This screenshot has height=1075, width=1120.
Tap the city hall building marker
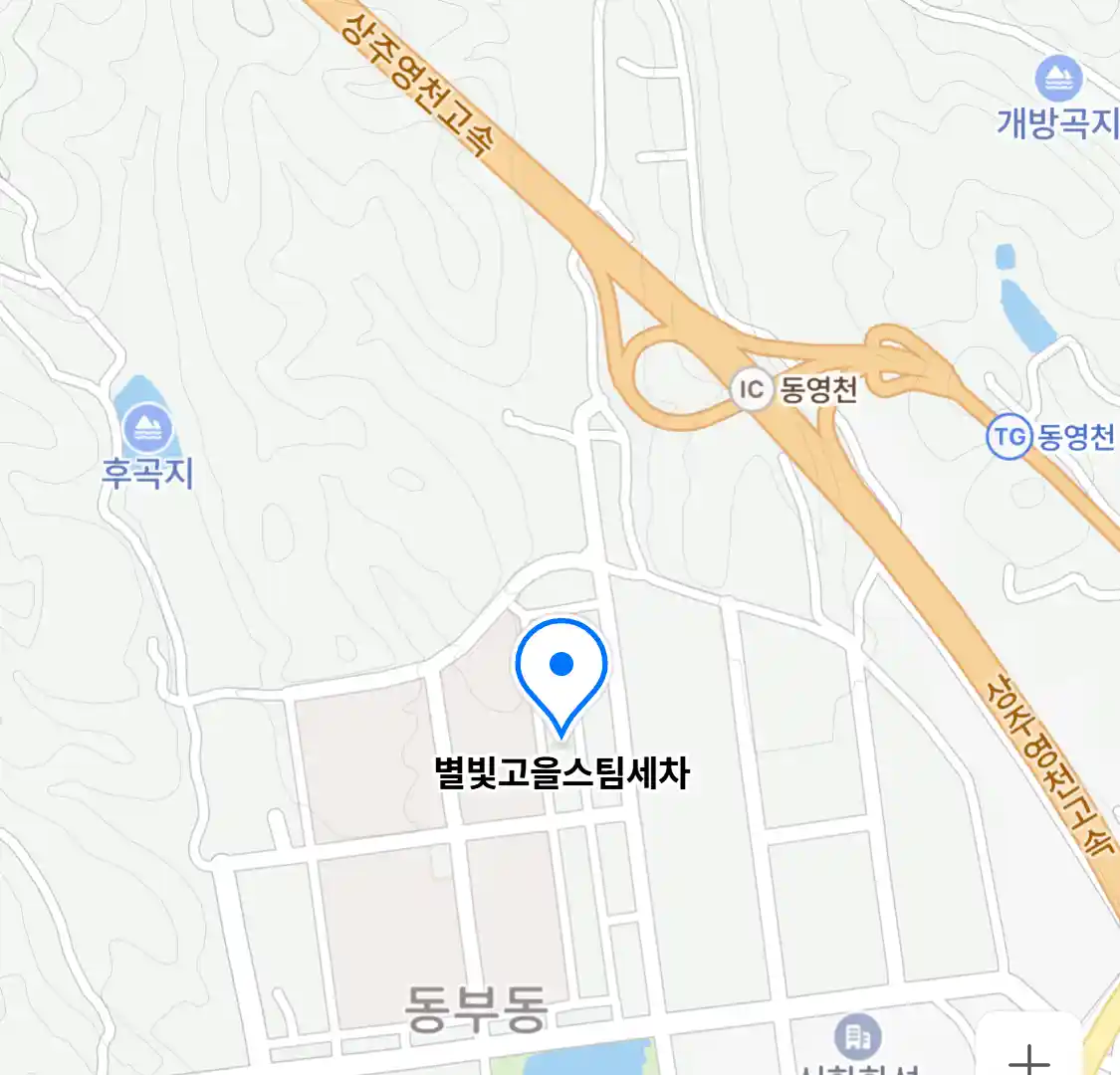[857, 1037]
